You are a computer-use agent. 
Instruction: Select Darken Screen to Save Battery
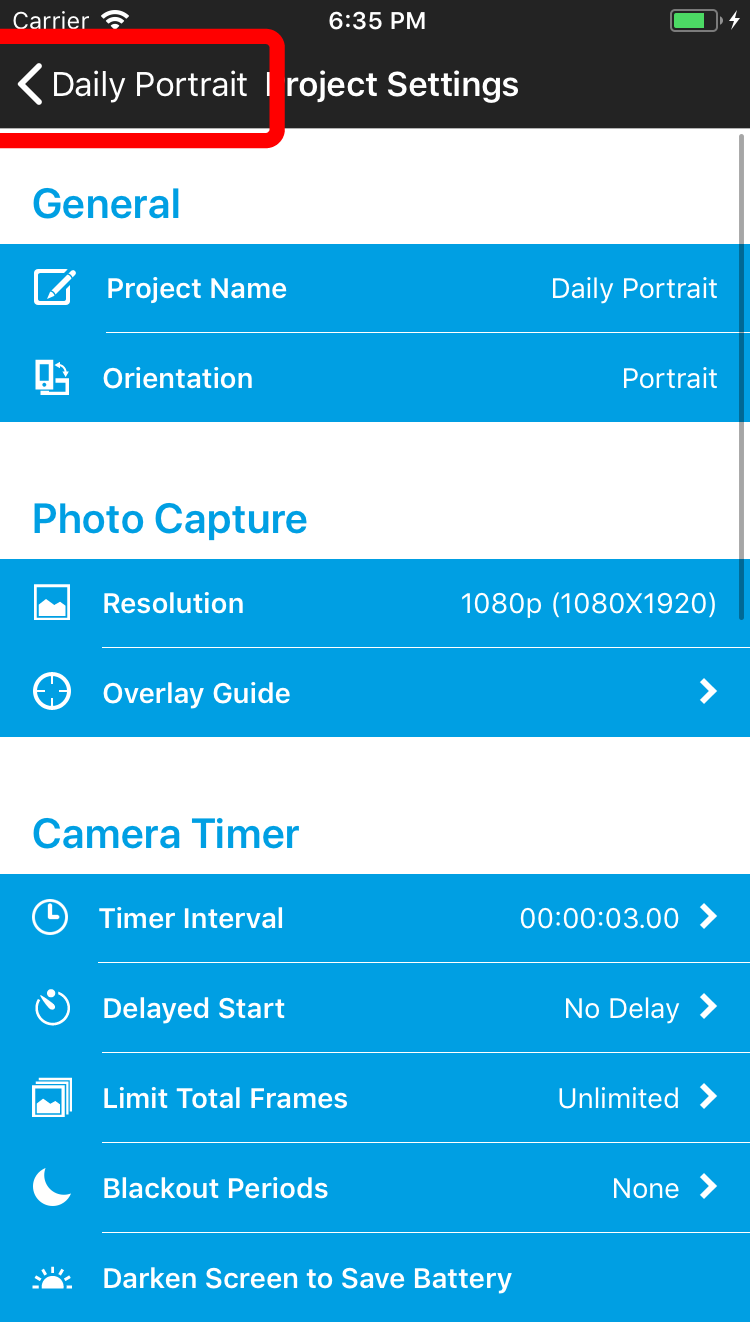pos(375,1278)
